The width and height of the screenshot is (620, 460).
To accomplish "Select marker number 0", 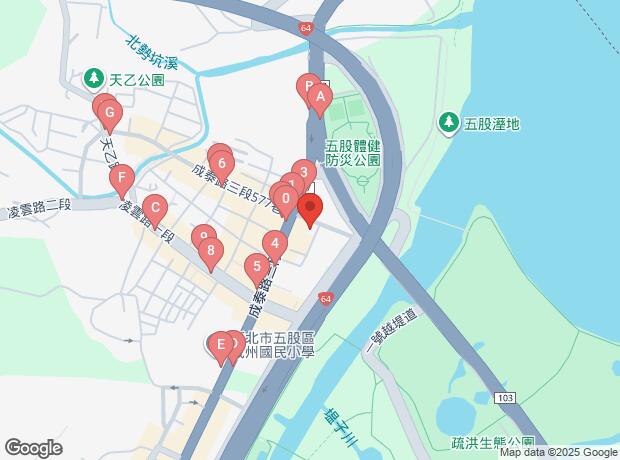I will coord(286,198).
